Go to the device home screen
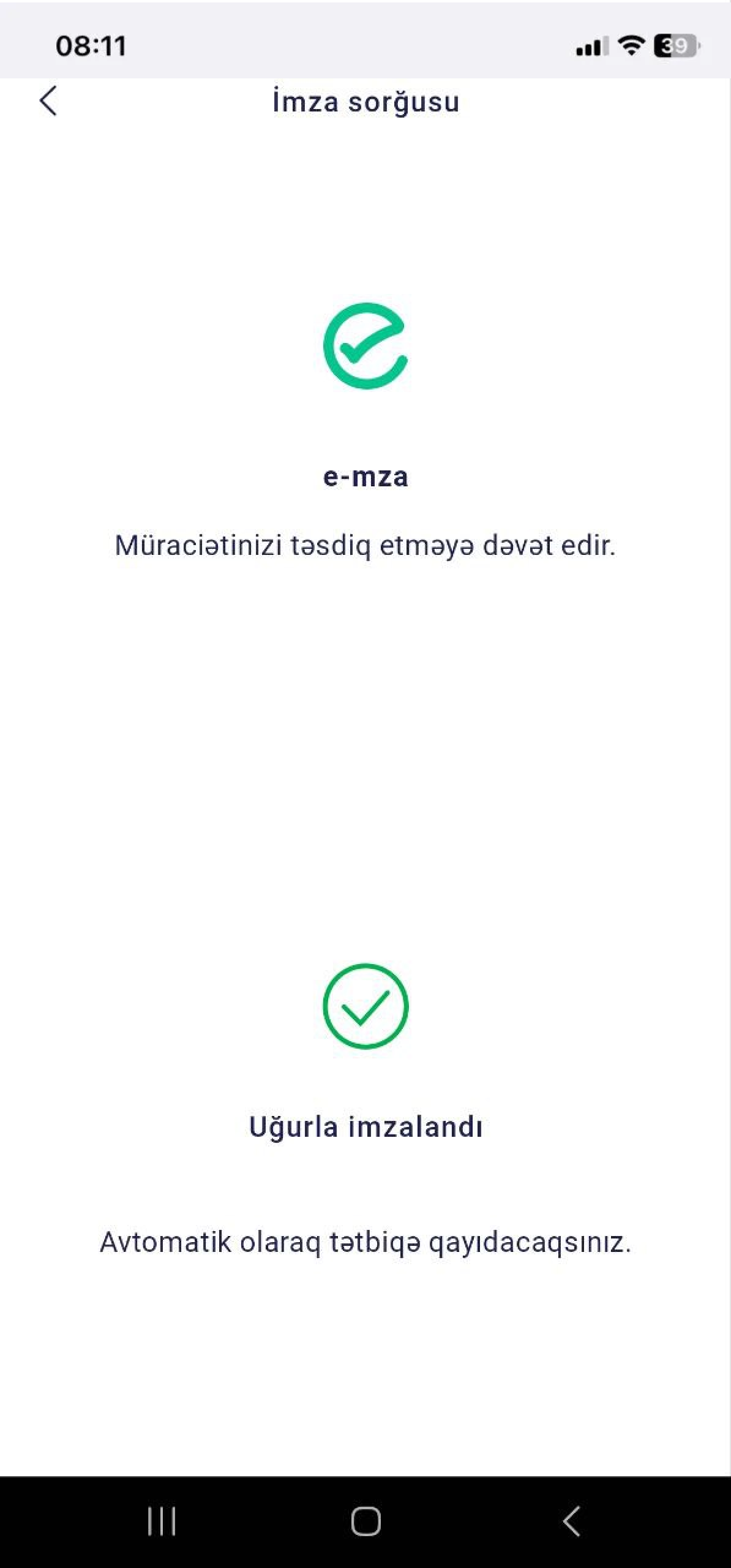Viewport: 731px width, 1568px height. tap(365, 1521)
